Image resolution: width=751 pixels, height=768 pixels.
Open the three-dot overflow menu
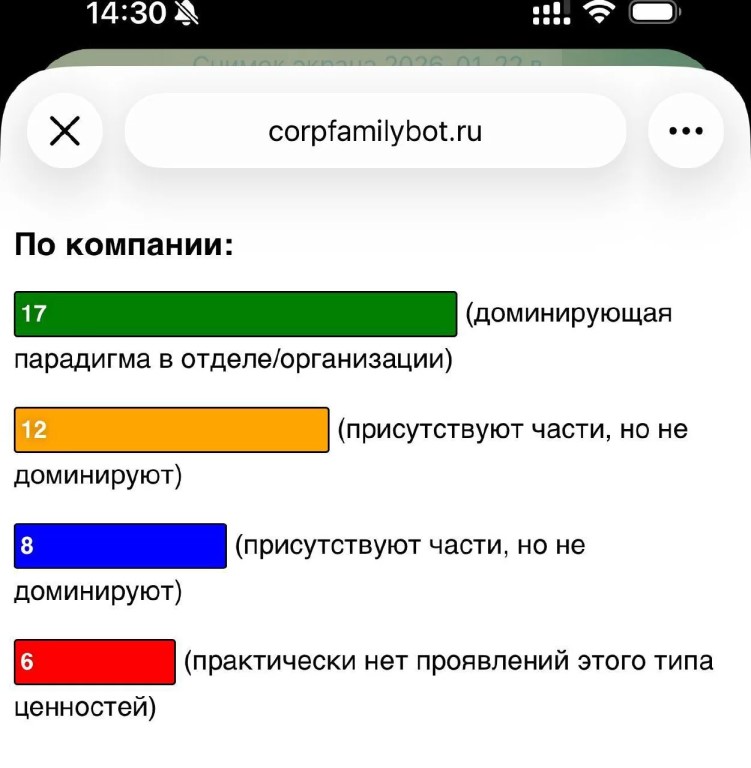686,131
